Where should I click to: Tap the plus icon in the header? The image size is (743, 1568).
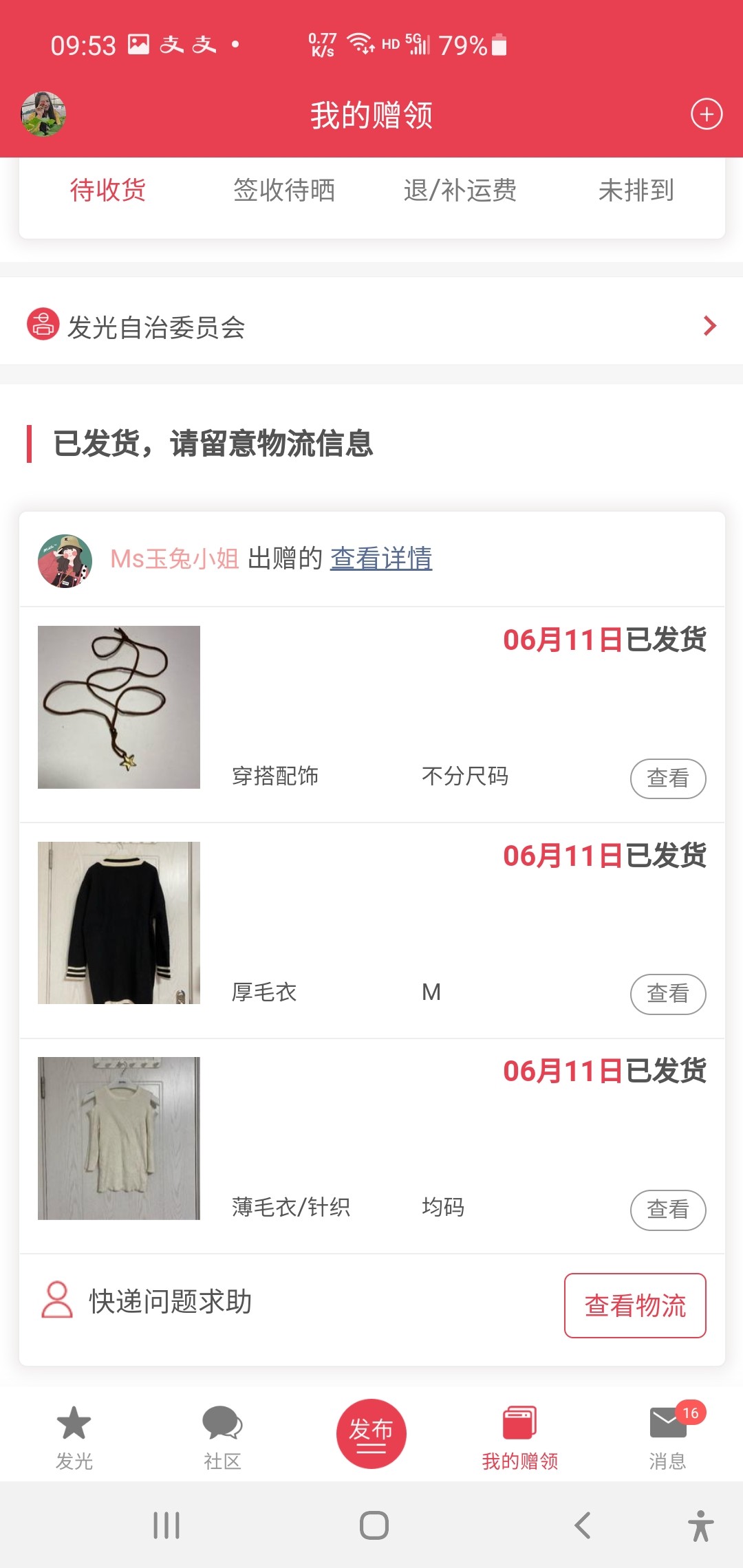tap(707, 114)
